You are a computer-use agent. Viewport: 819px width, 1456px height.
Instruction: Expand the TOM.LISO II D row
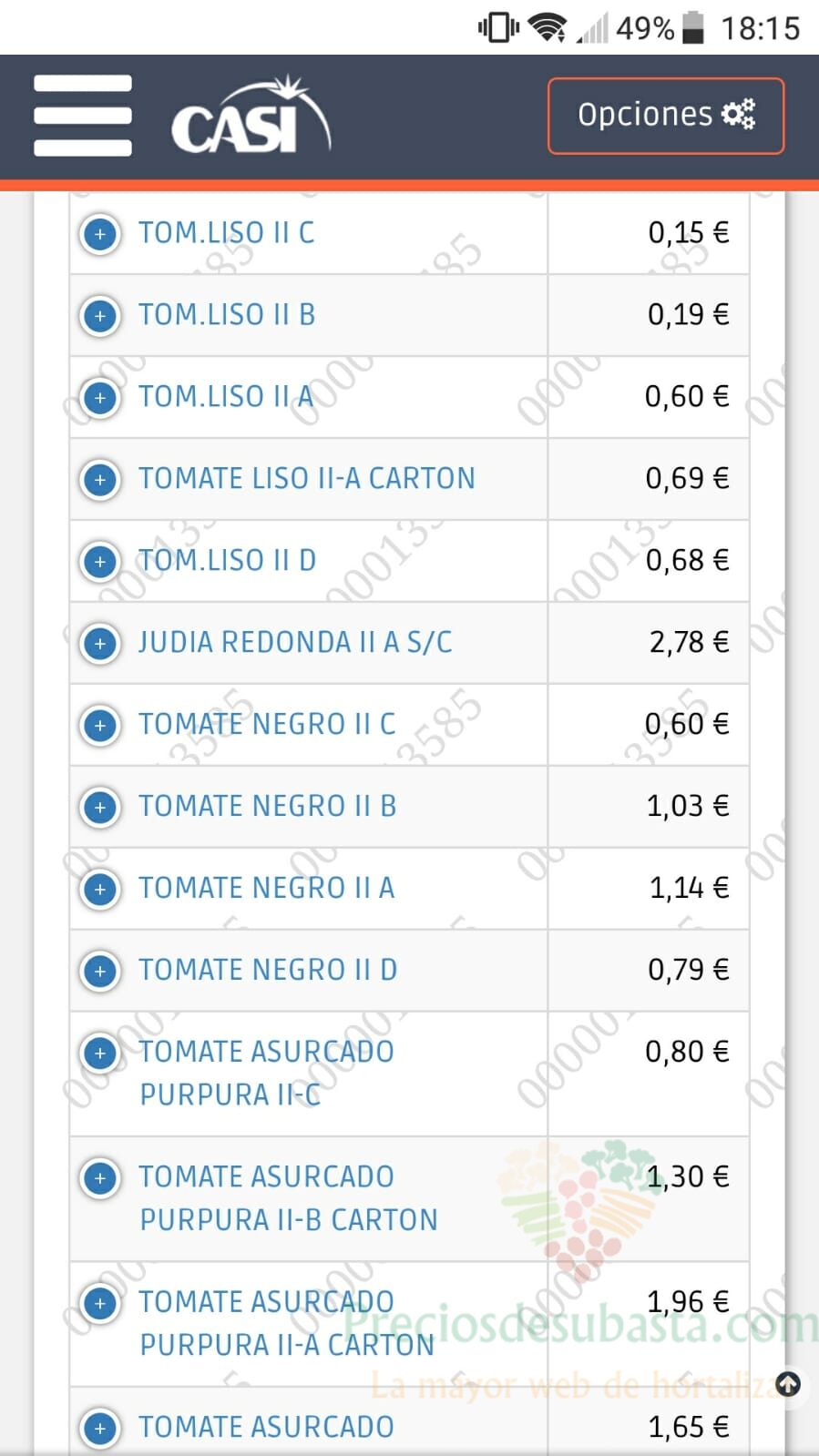pyautogui.click(x=100, y=562)
